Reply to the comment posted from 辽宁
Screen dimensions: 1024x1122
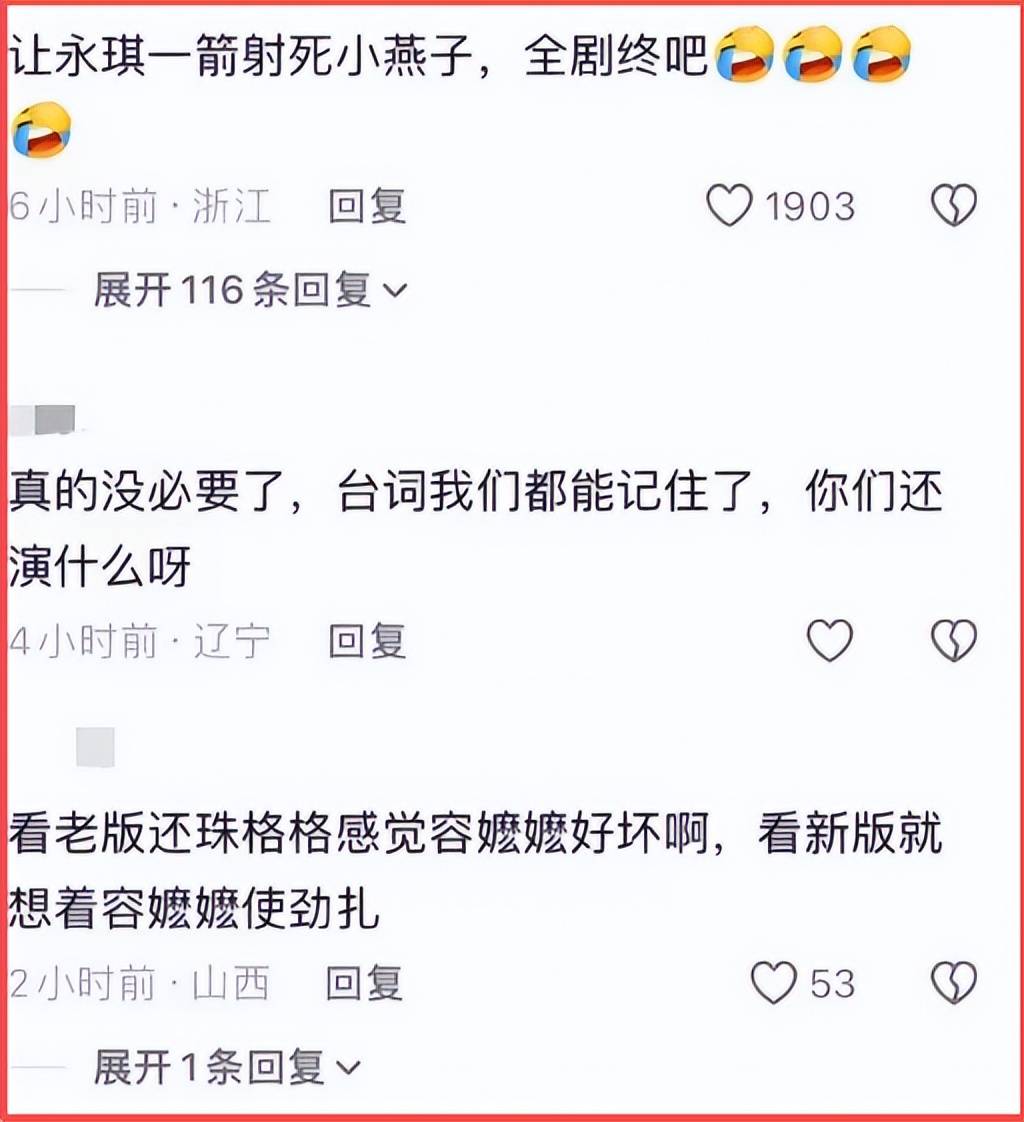(367, 640)
